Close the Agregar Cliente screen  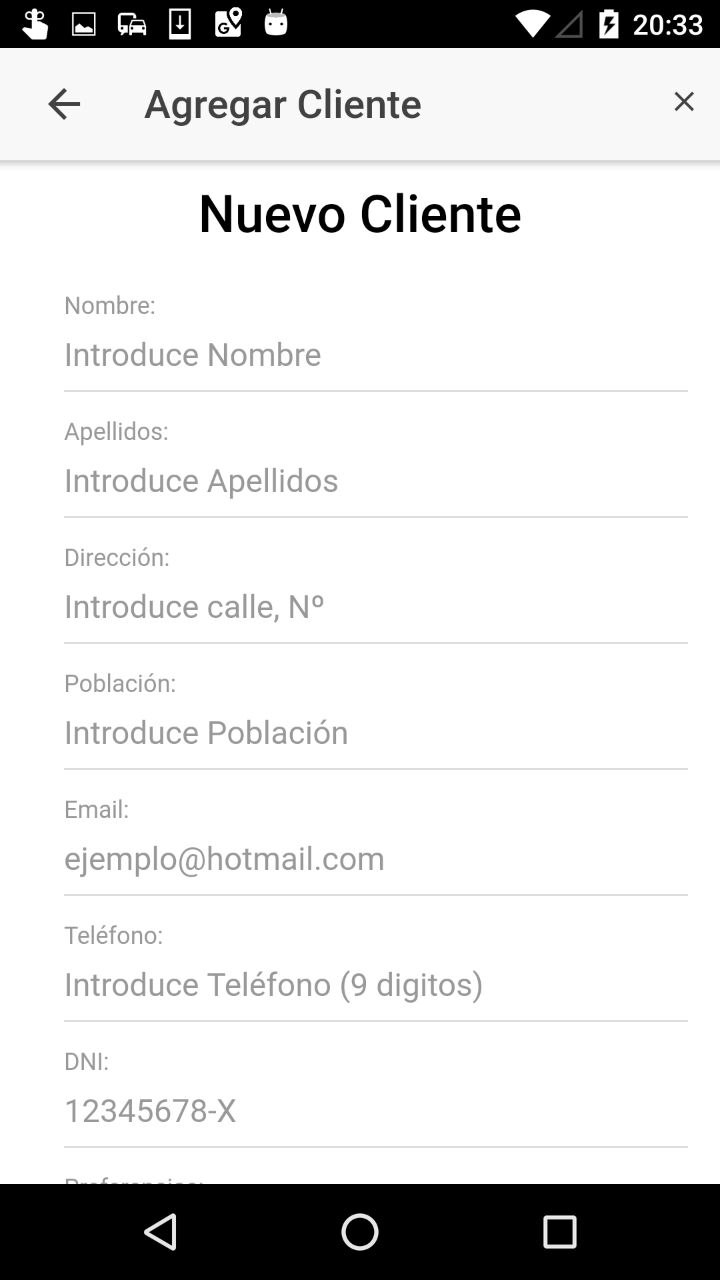684,102
